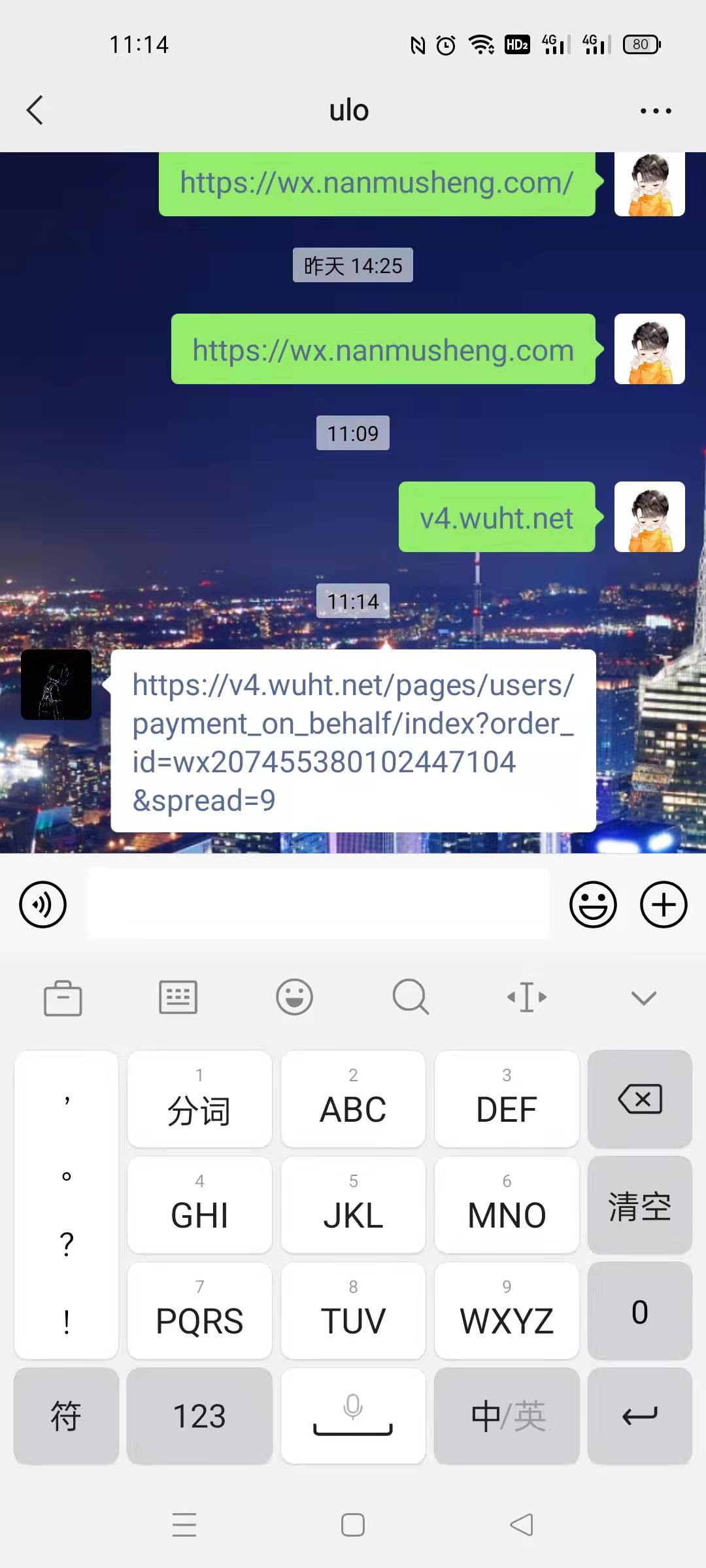Activate the cursor move tool
706x1568 pixels.
click(x=527, y=998)
